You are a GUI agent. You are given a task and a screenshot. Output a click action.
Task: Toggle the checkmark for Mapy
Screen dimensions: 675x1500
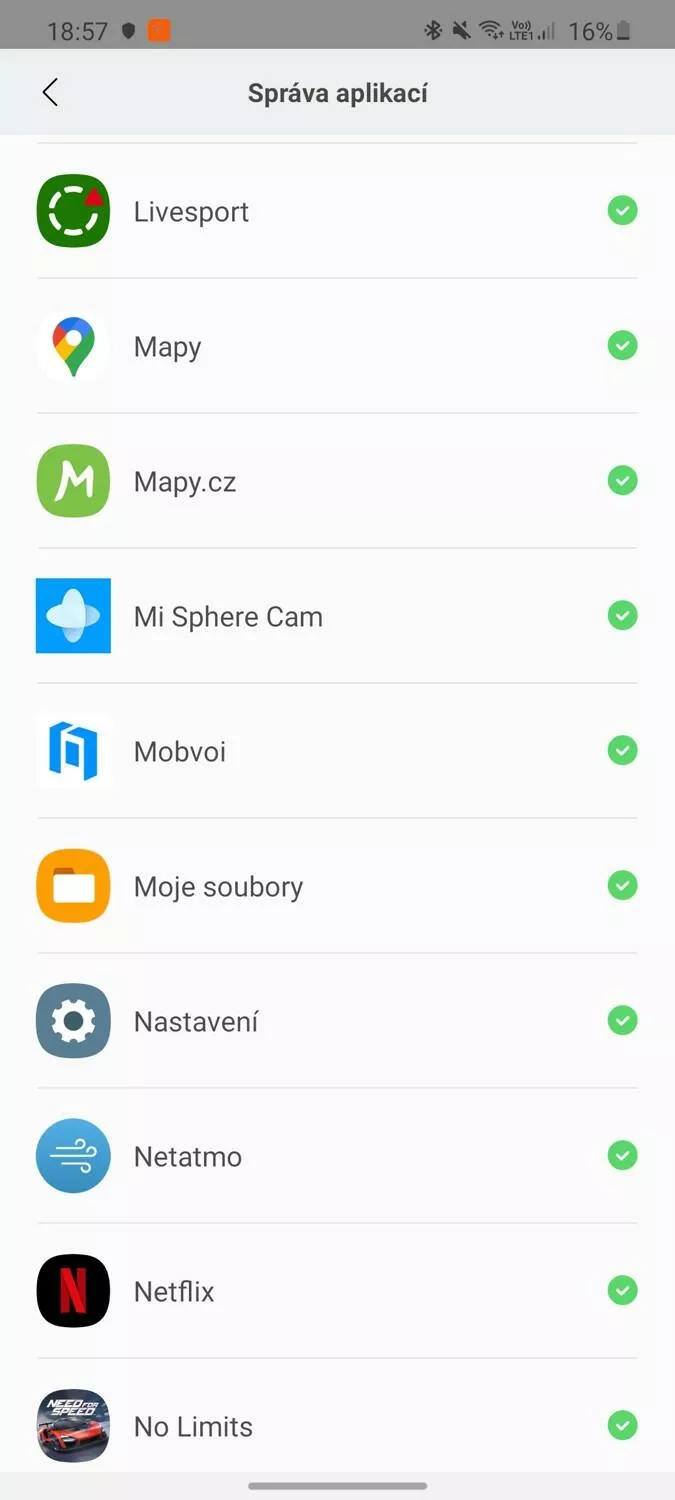click(x=622, y=346)
